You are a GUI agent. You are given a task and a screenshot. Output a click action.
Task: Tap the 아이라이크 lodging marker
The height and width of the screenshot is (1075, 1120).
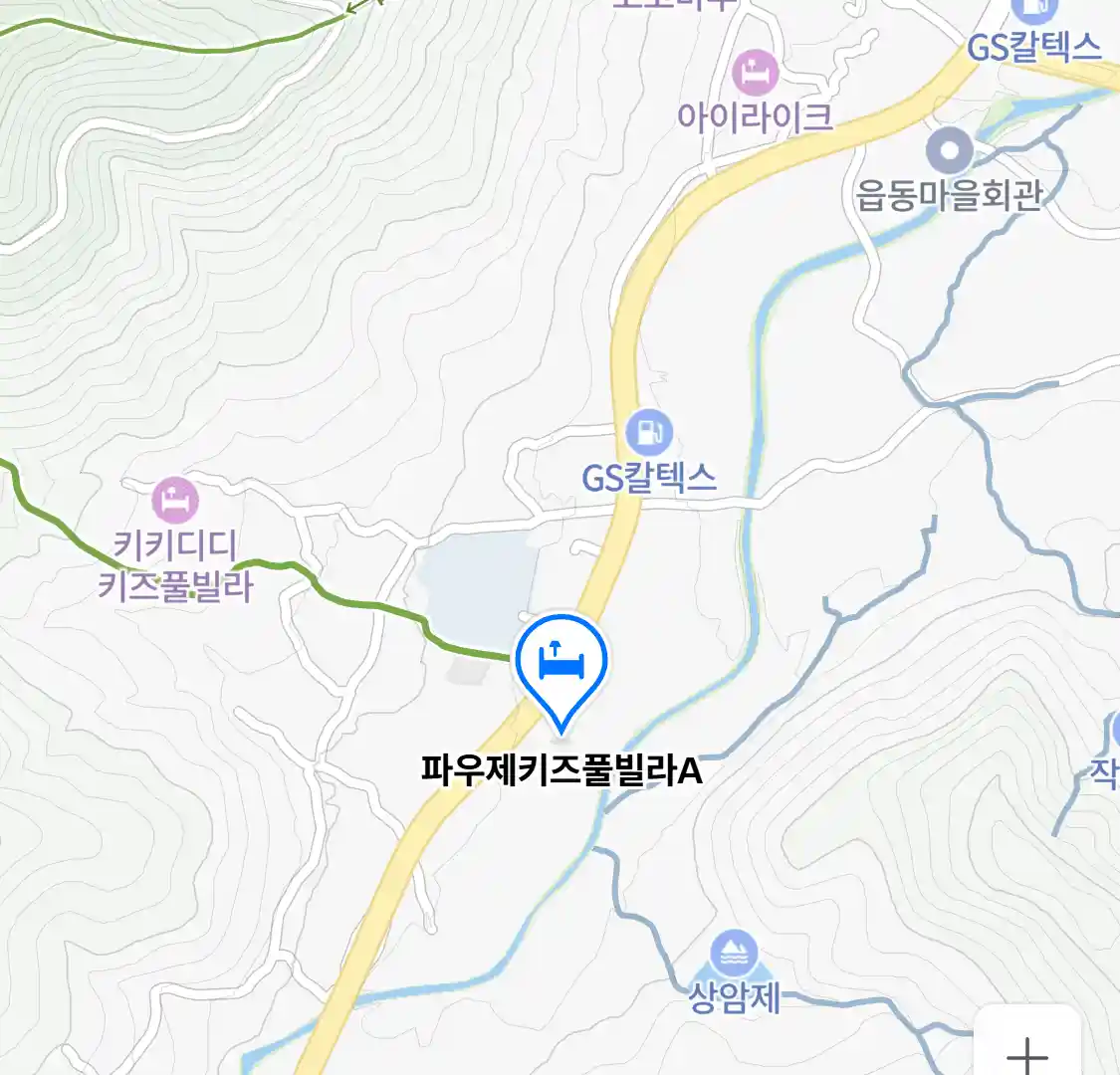[x=755, y=72]
